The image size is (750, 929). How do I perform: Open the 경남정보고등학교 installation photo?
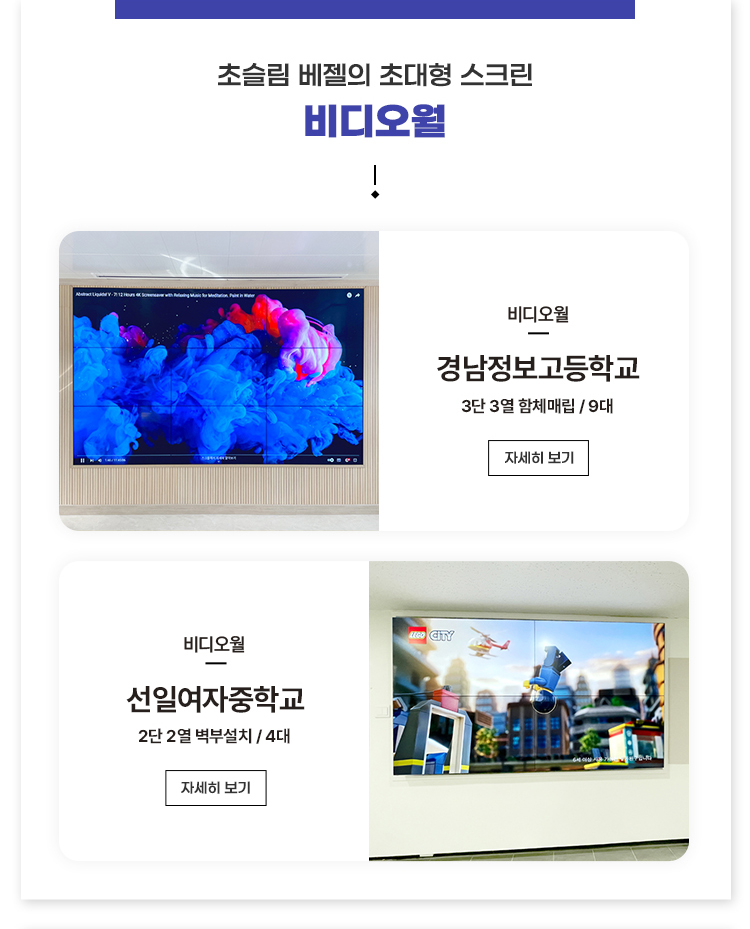pos(219,380)
